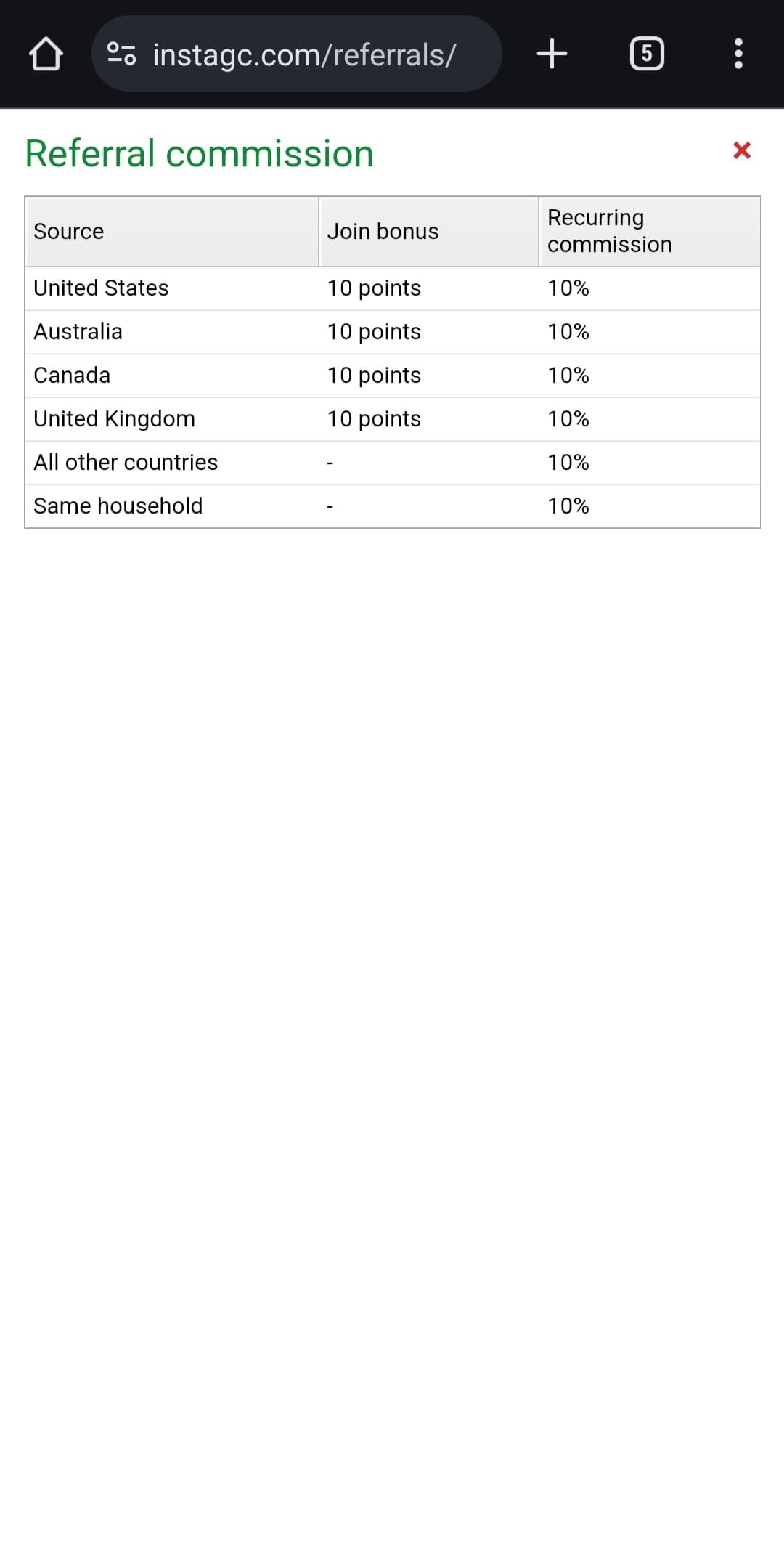Close the Referral commission popup

(741, 150)
